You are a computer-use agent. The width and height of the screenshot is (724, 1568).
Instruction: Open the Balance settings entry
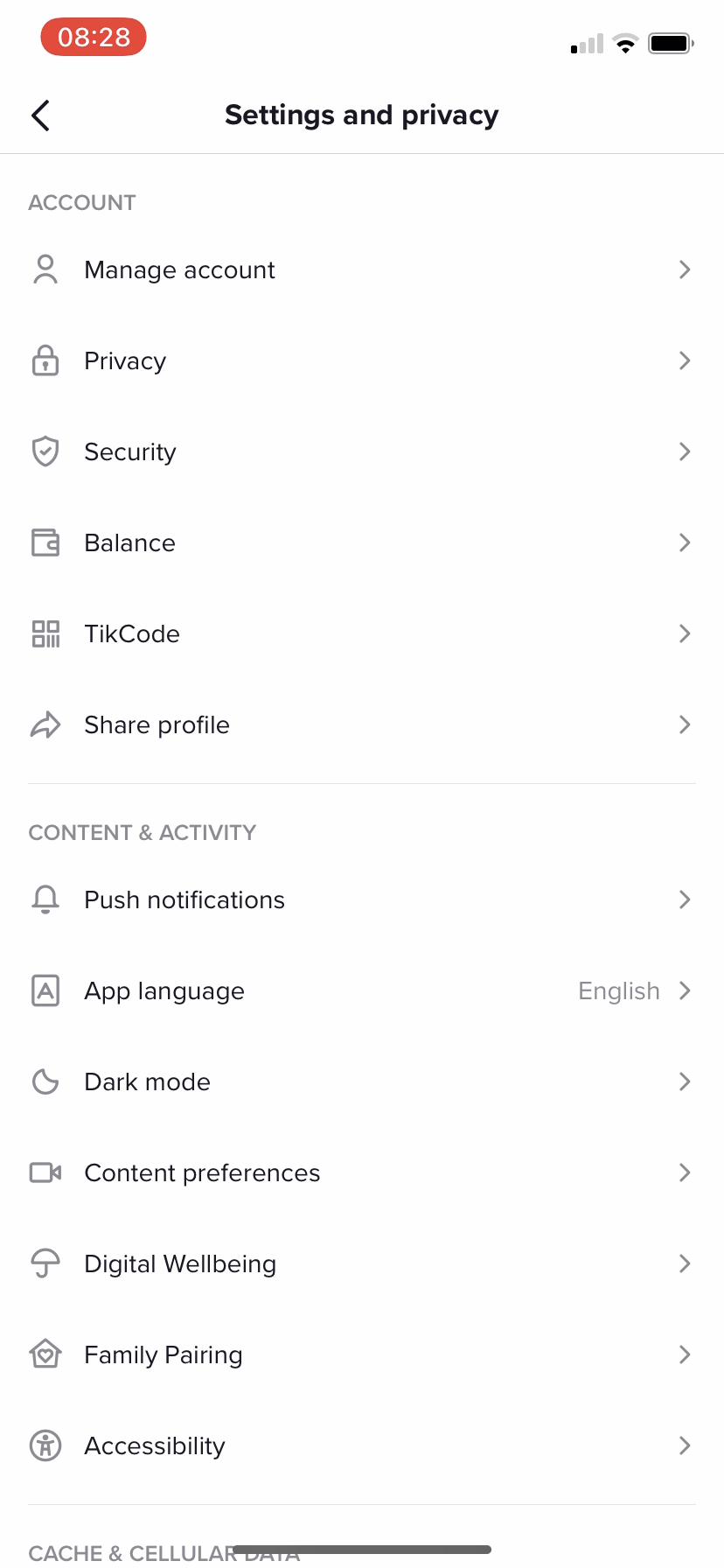tap(362, 542)
